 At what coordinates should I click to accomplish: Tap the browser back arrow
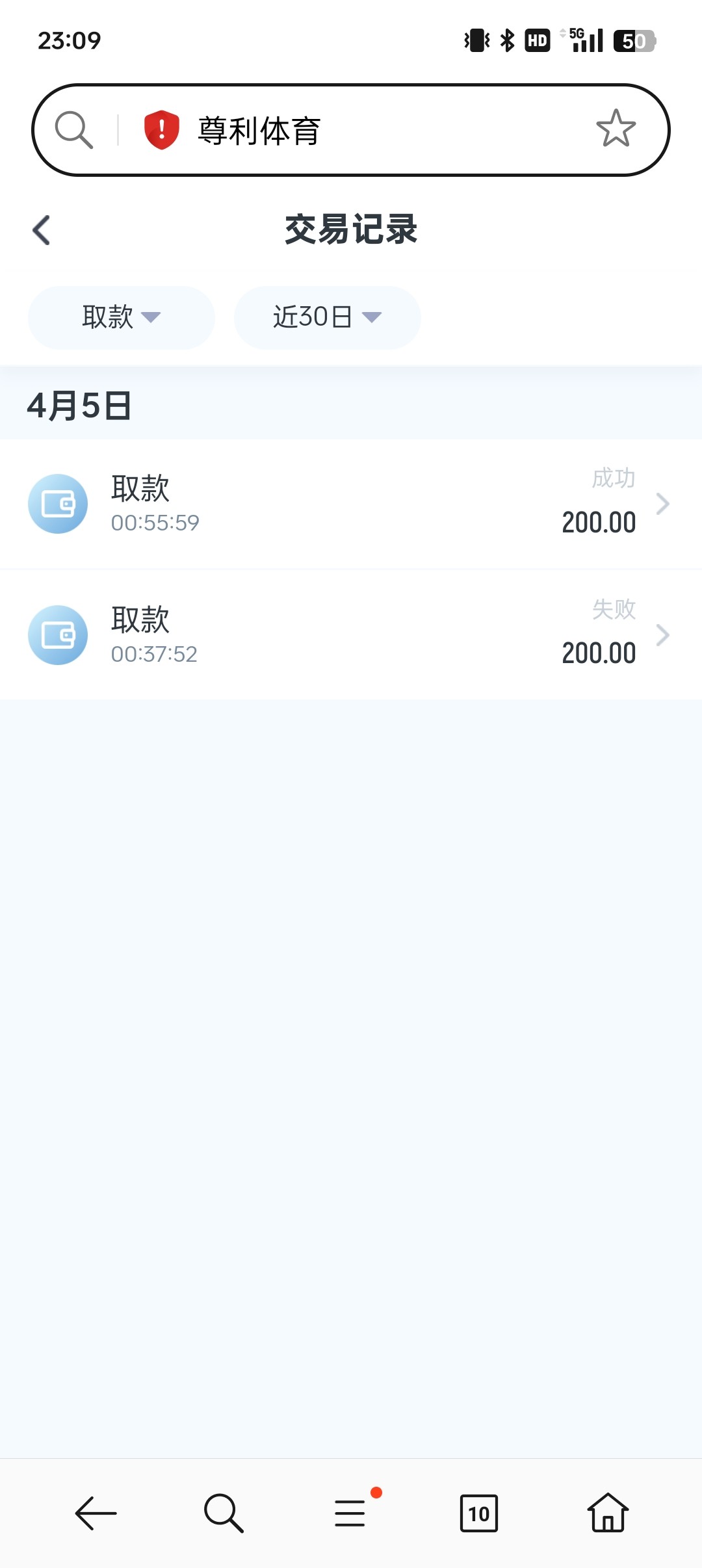(96, 1513)
